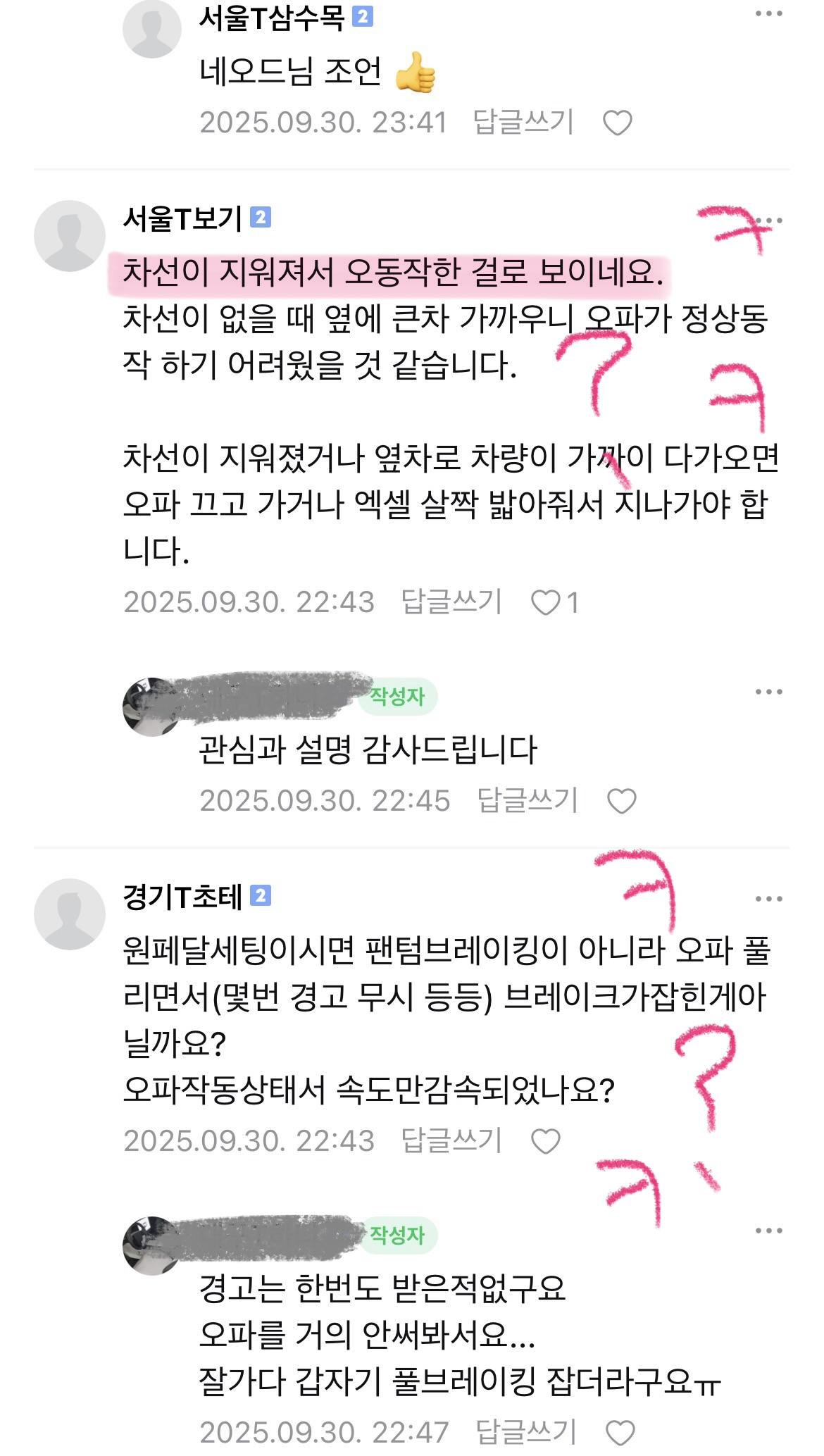824x1456 pixels.
Task: Open 경기T초테's profile
Action: pos(70,914)
